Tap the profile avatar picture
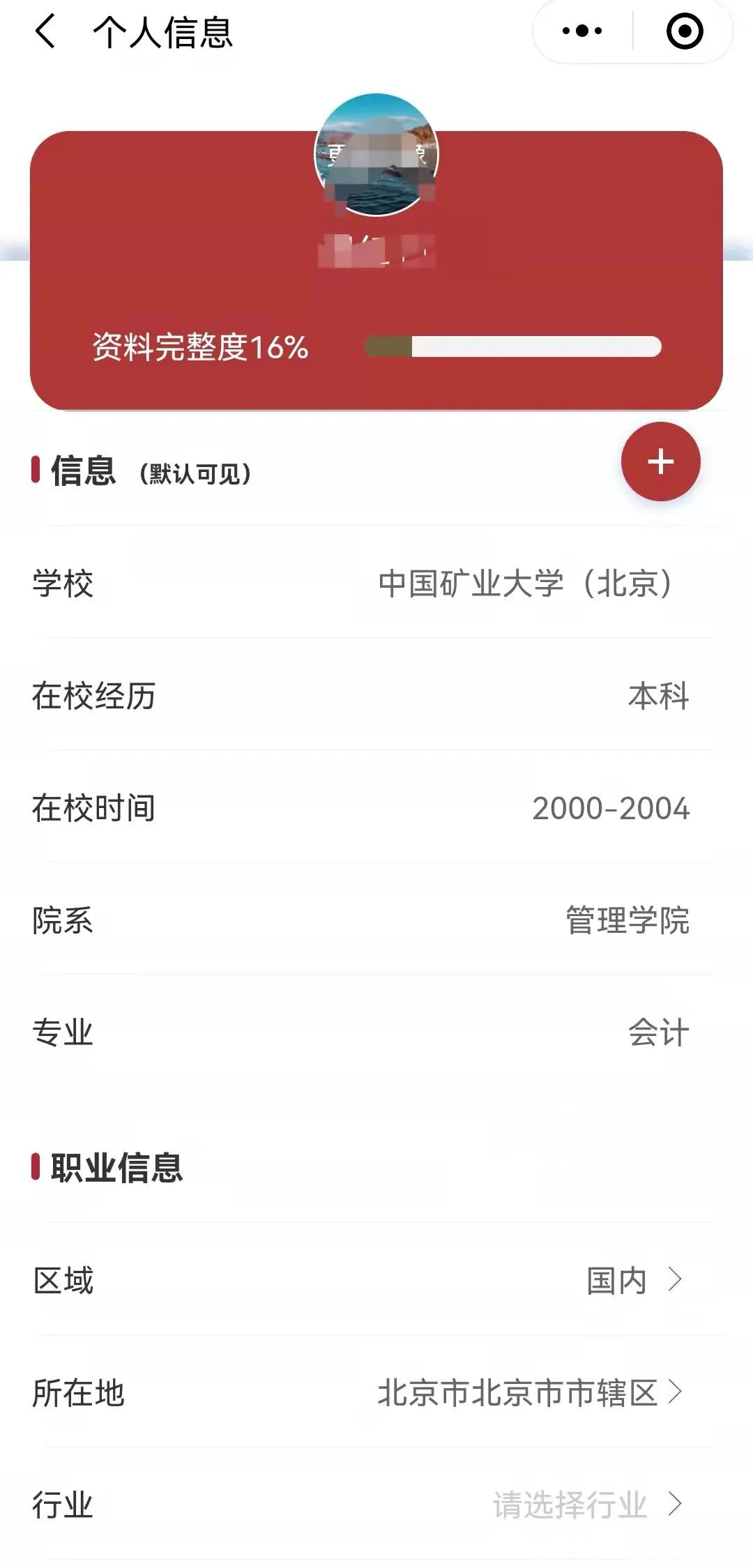The height and width of the screenshot is (1568, 753). (x=376, y=155)
